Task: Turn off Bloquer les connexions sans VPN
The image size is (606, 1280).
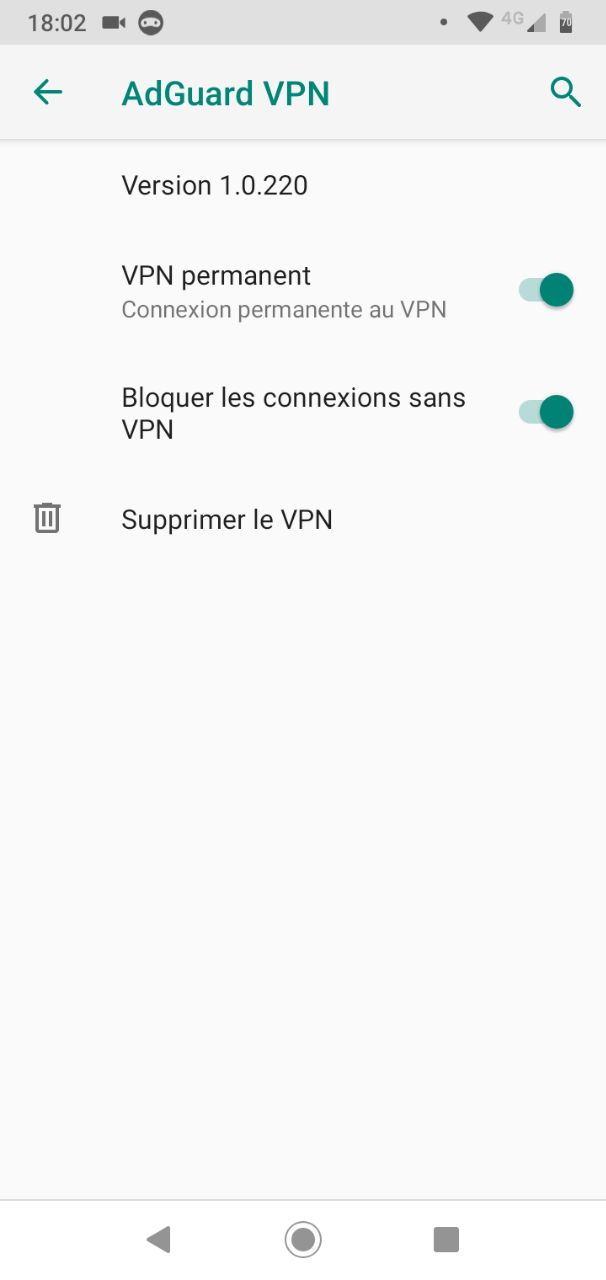Action: tap(546, 412)
